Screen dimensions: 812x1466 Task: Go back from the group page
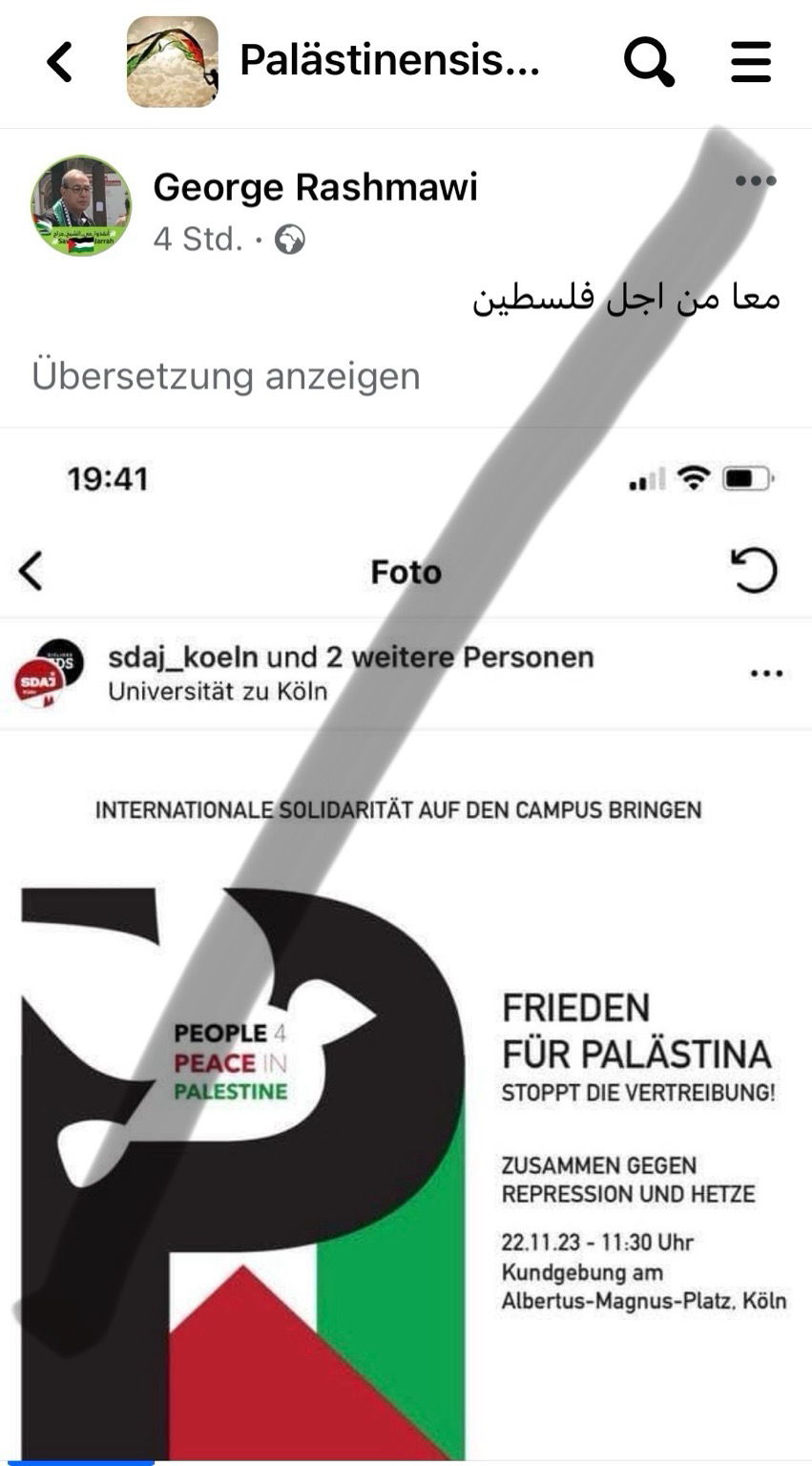(x=60, y=62)
